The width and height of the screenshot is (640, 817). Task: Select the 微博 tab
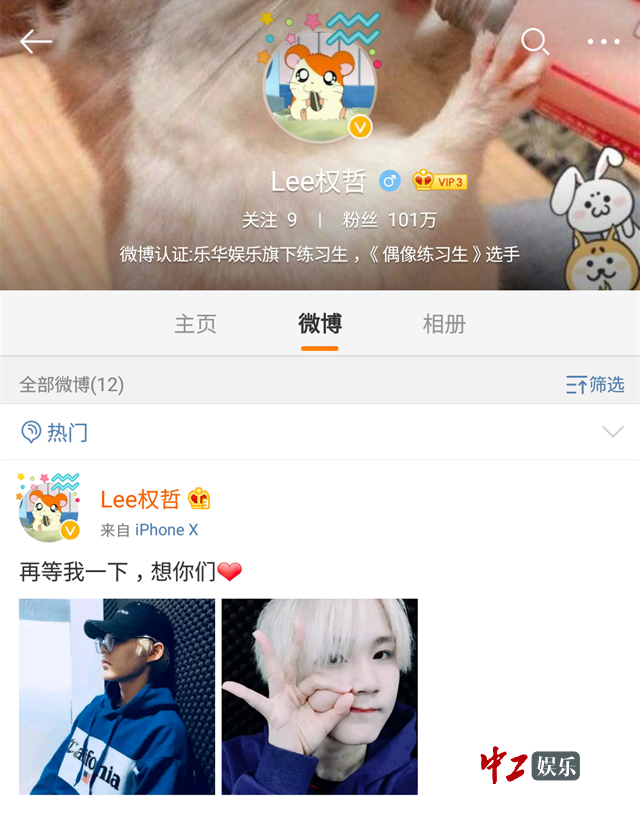pos(320,324)
